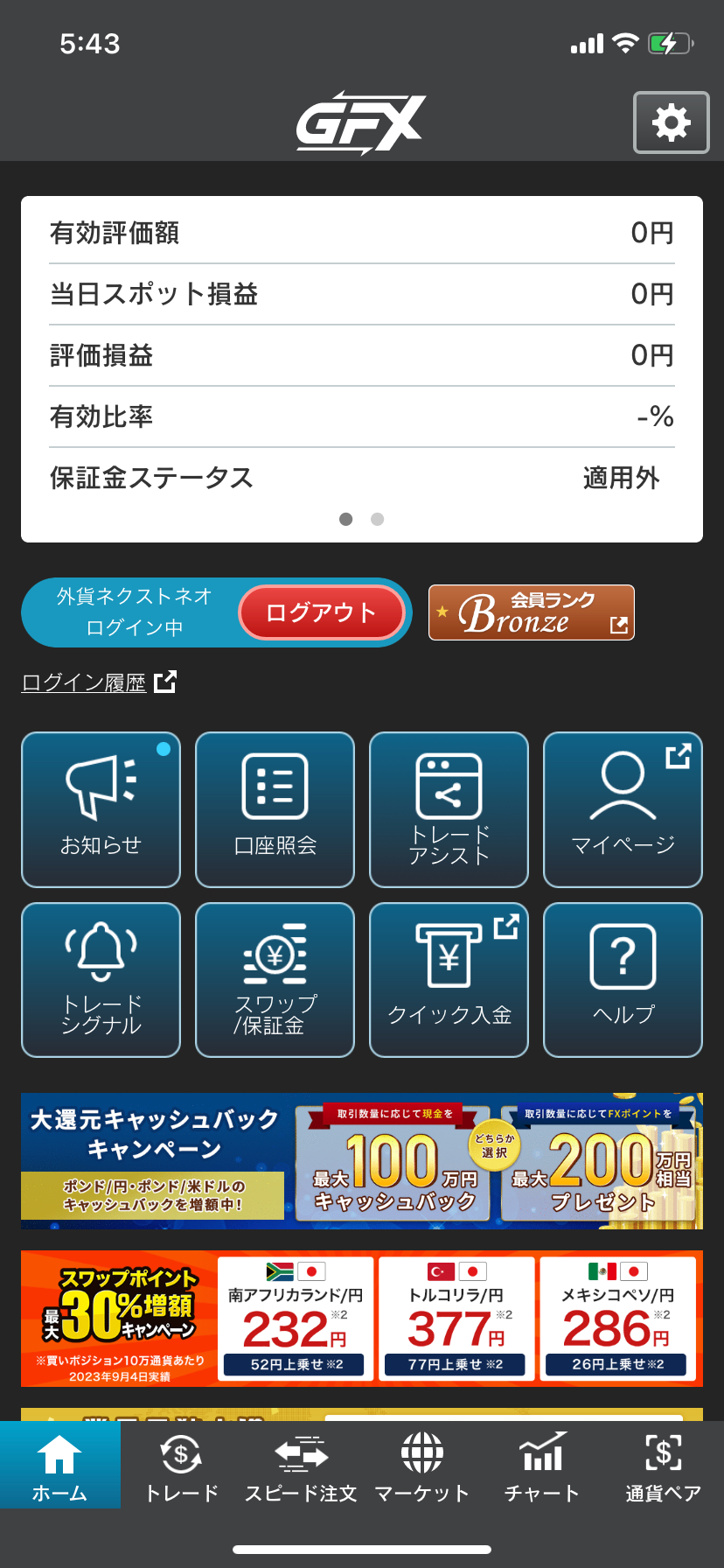Select the second page indicator dot
Screen dimensions: 724x1568
[x=377, y=519]
